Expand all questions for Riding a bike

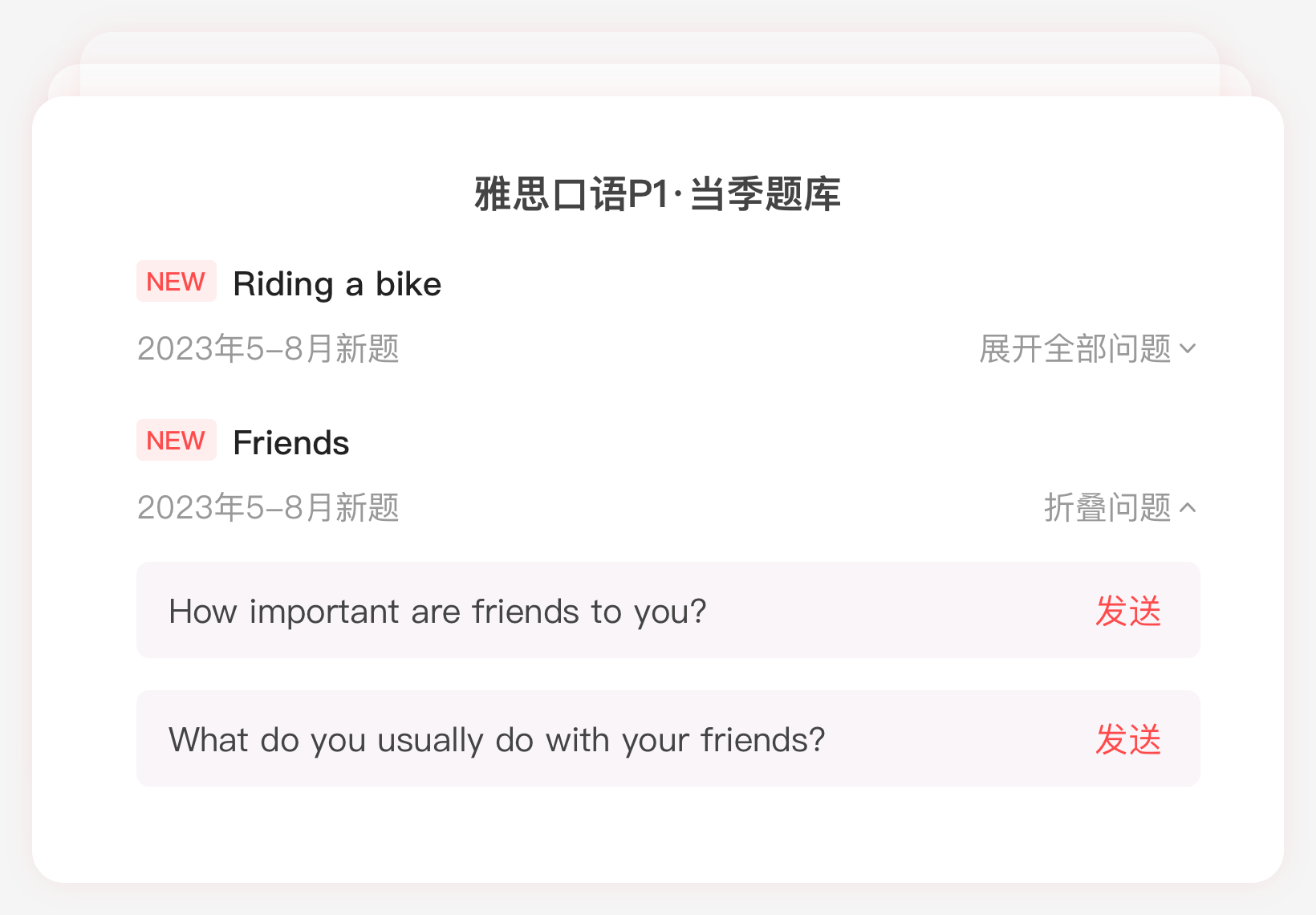tap(1087, 349)
